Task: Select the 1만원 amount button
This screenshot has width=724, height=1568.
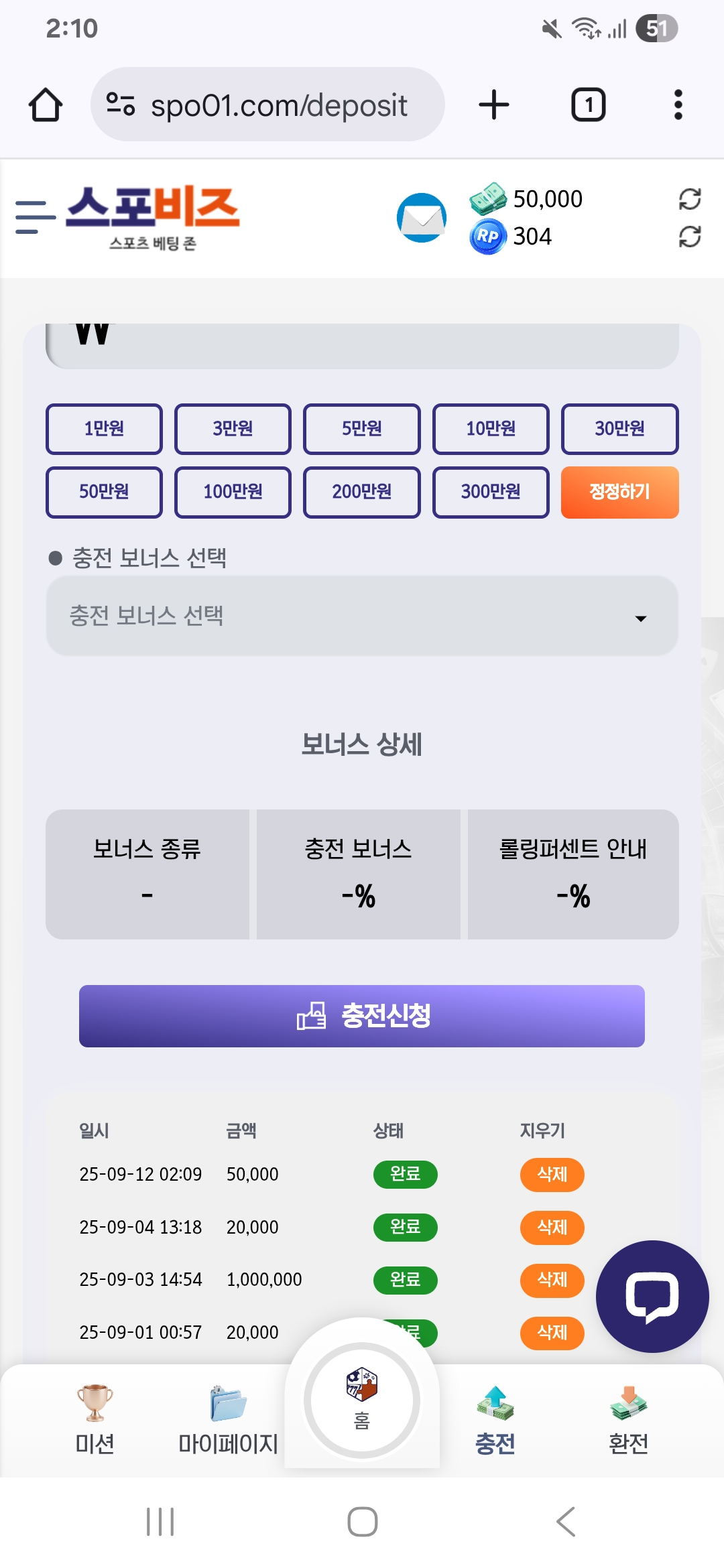Action: 104,429
